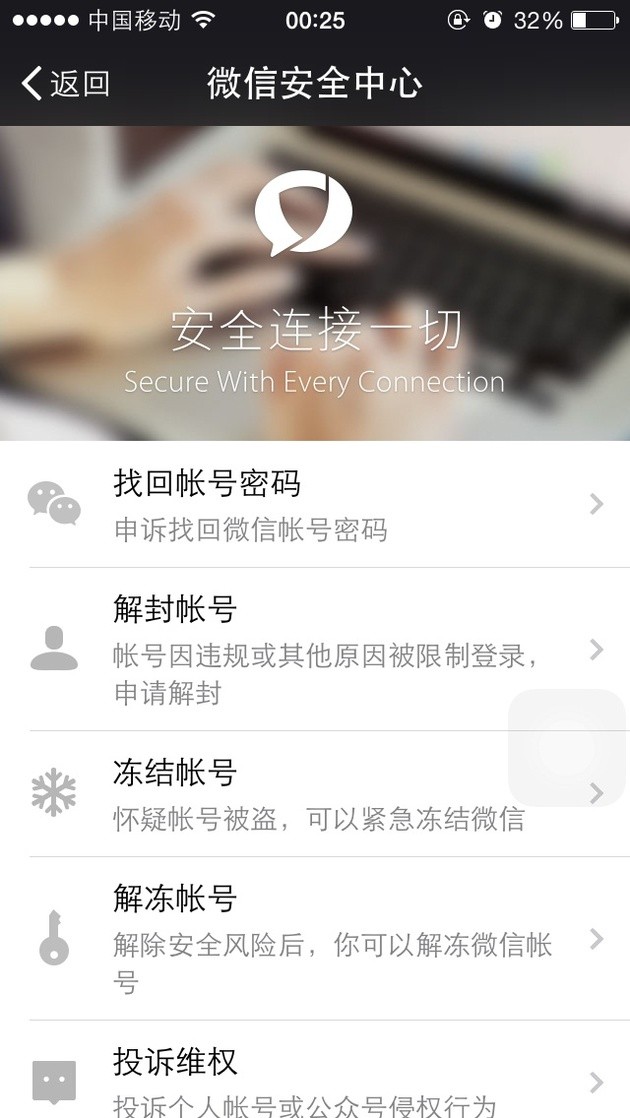This screenshot has height=1118, width=630.
Task: Open 解冻帐号 to unfreeze account
Action: tap(300, 938)
